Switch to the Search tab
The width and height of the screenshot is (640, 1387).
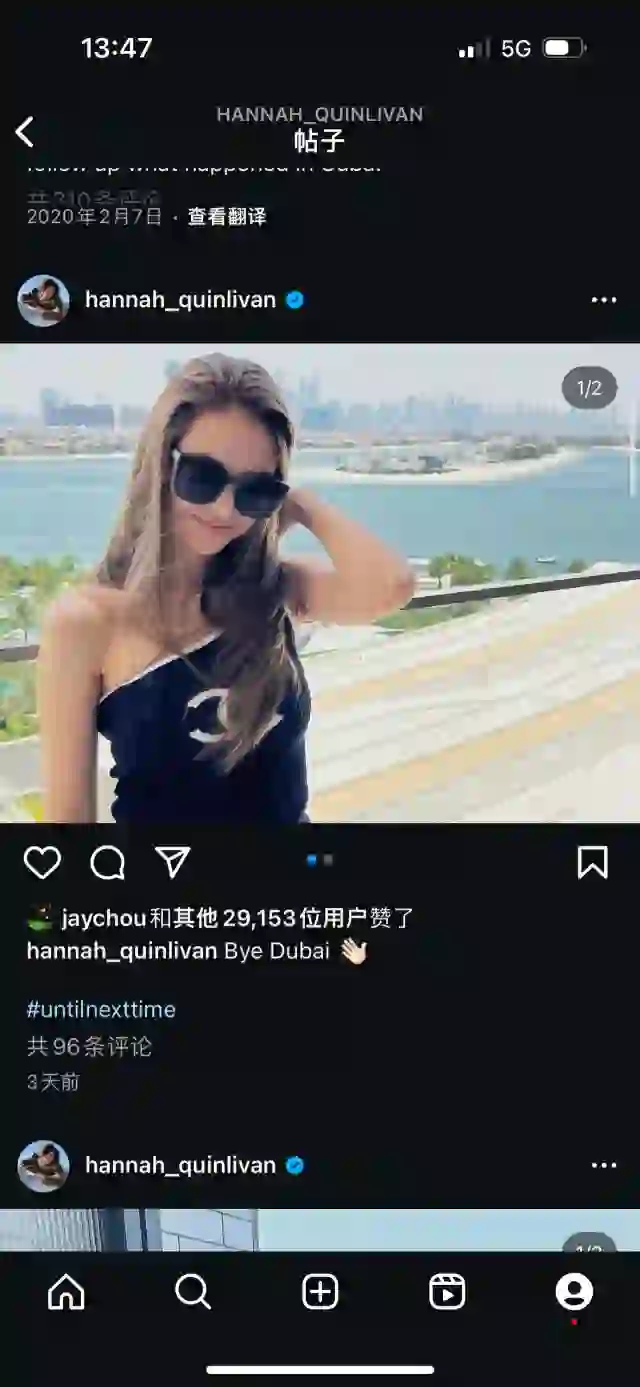tap(193, 1292)
